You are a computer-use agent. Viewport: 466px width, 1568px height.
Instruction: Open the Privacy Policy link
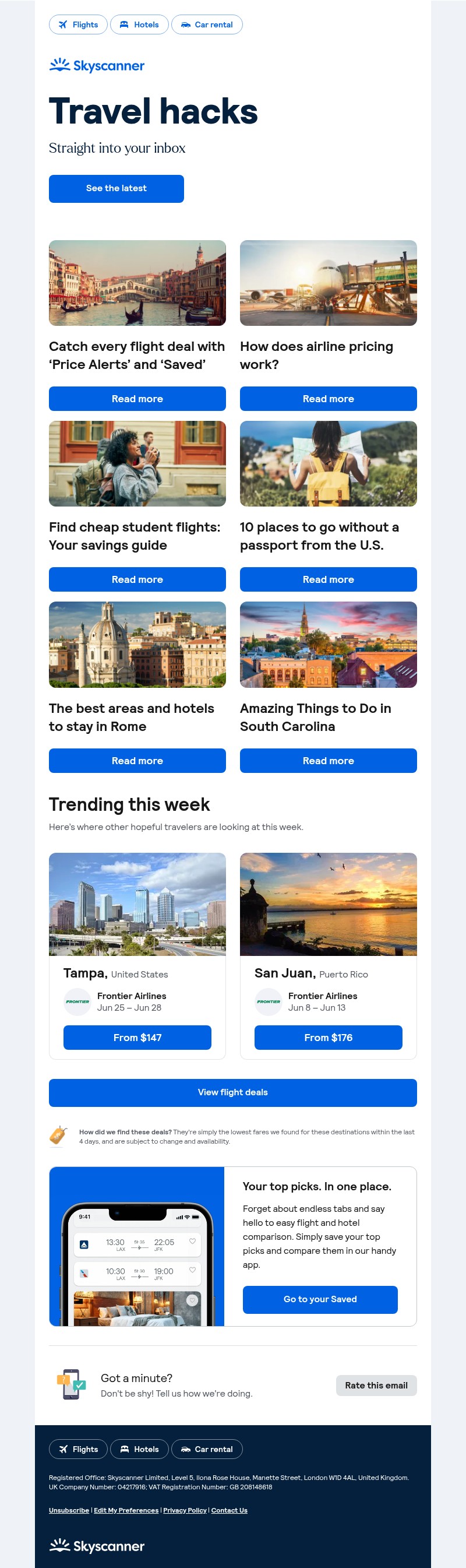tap(185, 1510)
